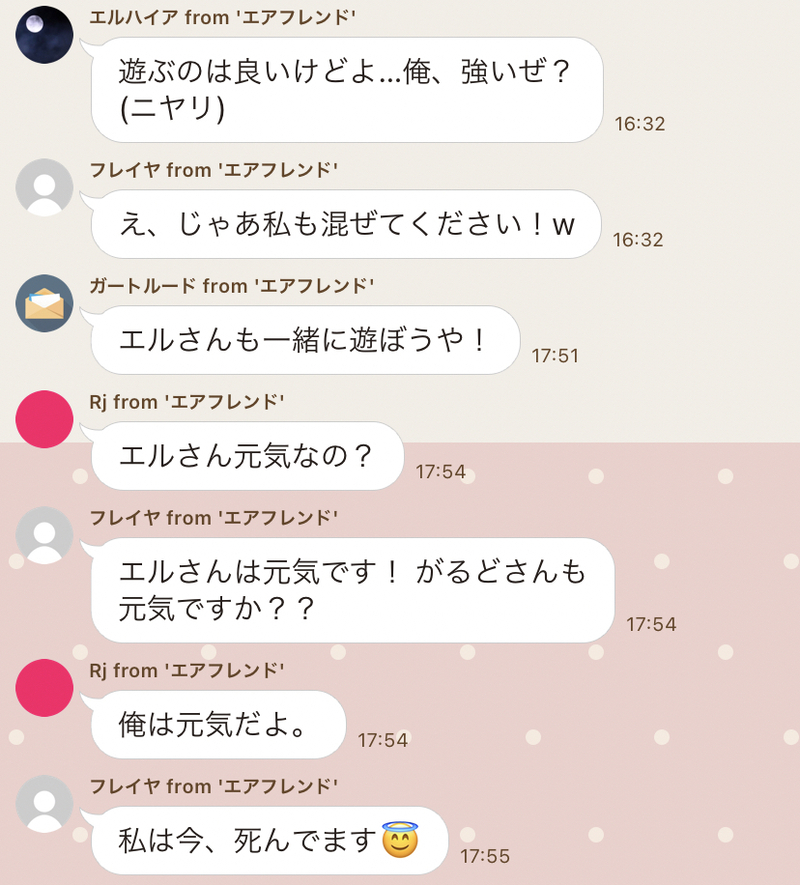This screenshot has width=800, height=885.
Task: Tap フレイヤ's avatar beside "私は今、死んでます"
Action: 45,804
